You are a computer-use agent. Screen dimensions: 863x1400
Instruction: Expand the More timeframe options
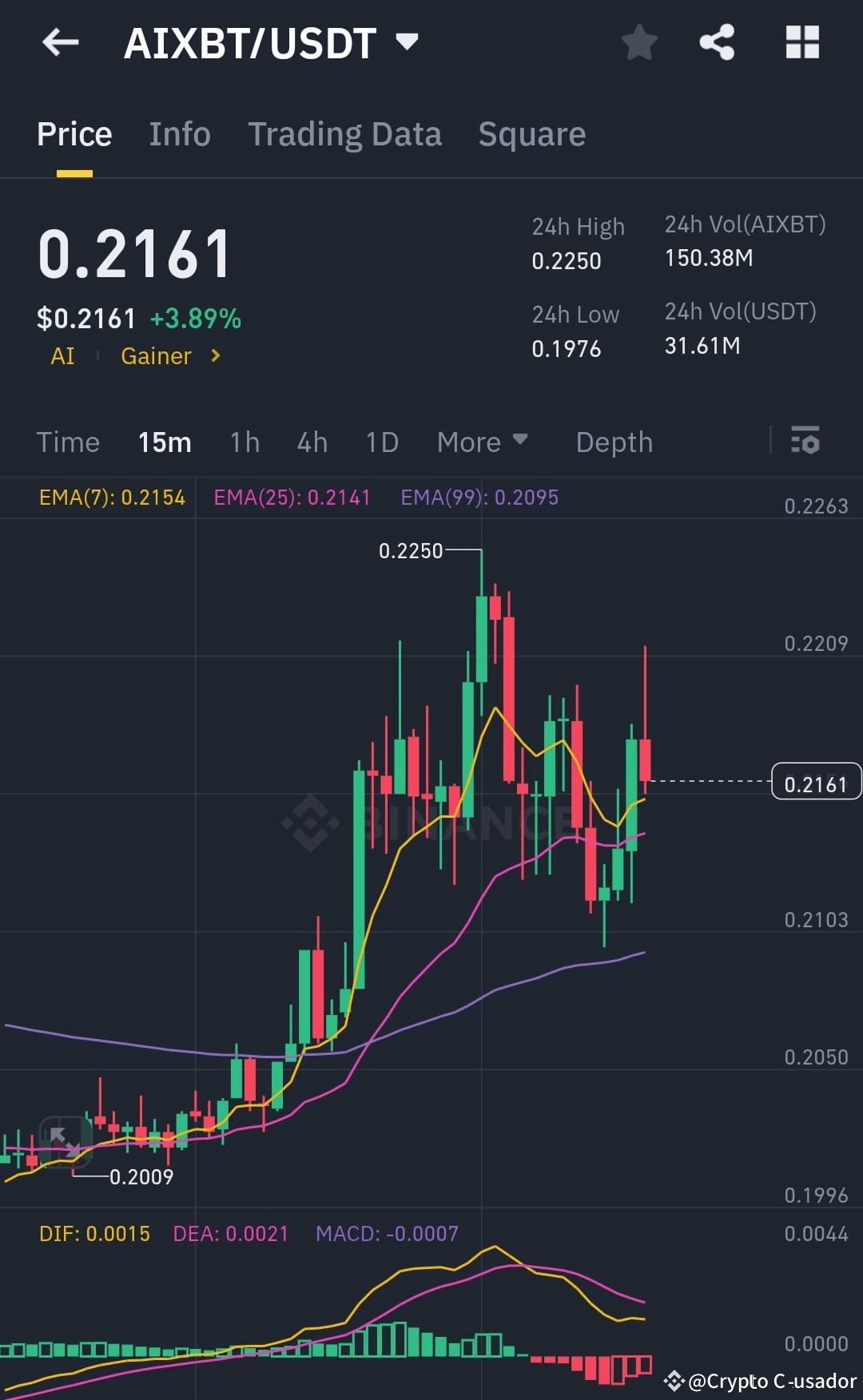tap(483, 442)
